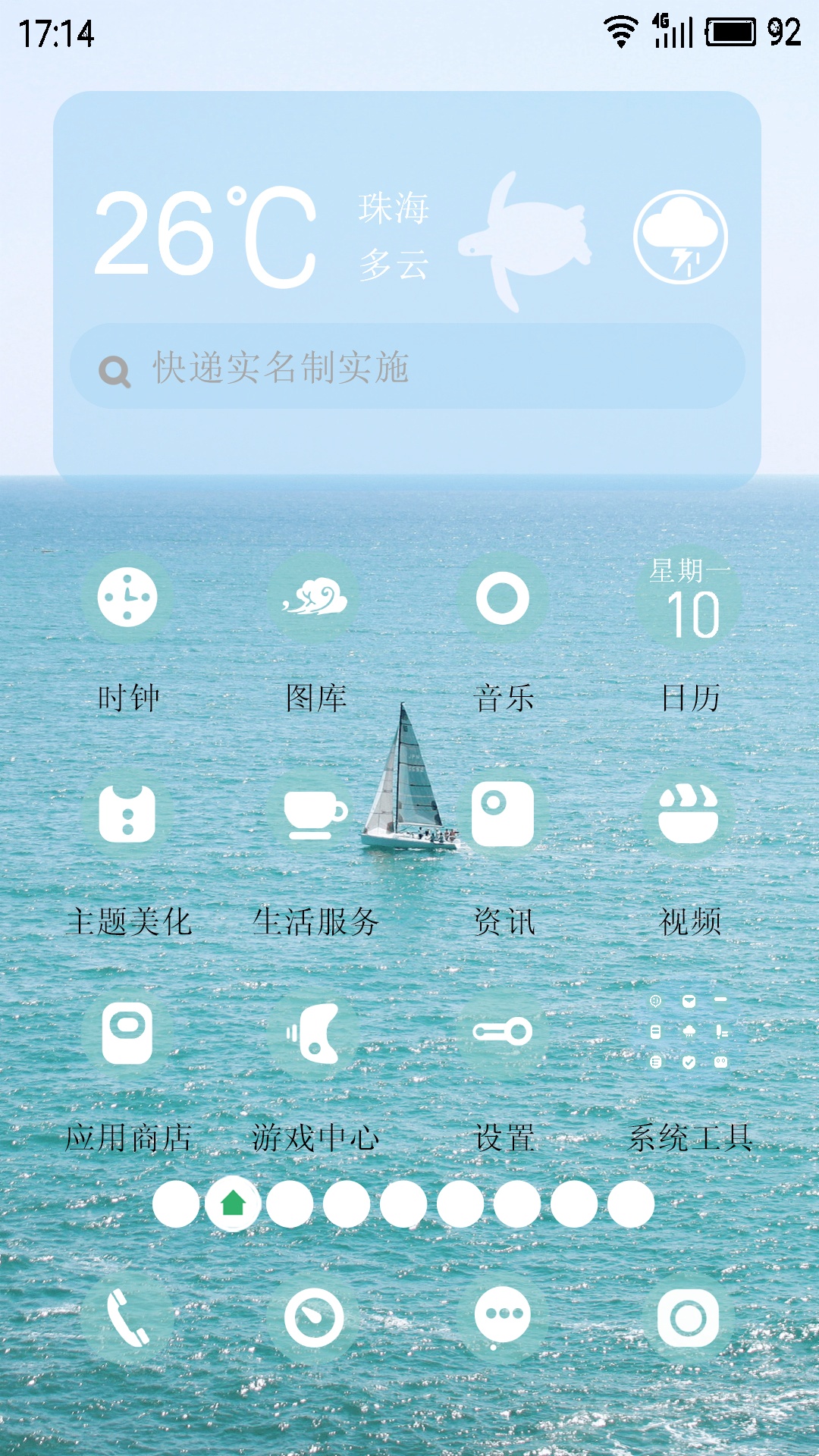
Task: Launch the camera from the dock
Action: (689, 1318)
